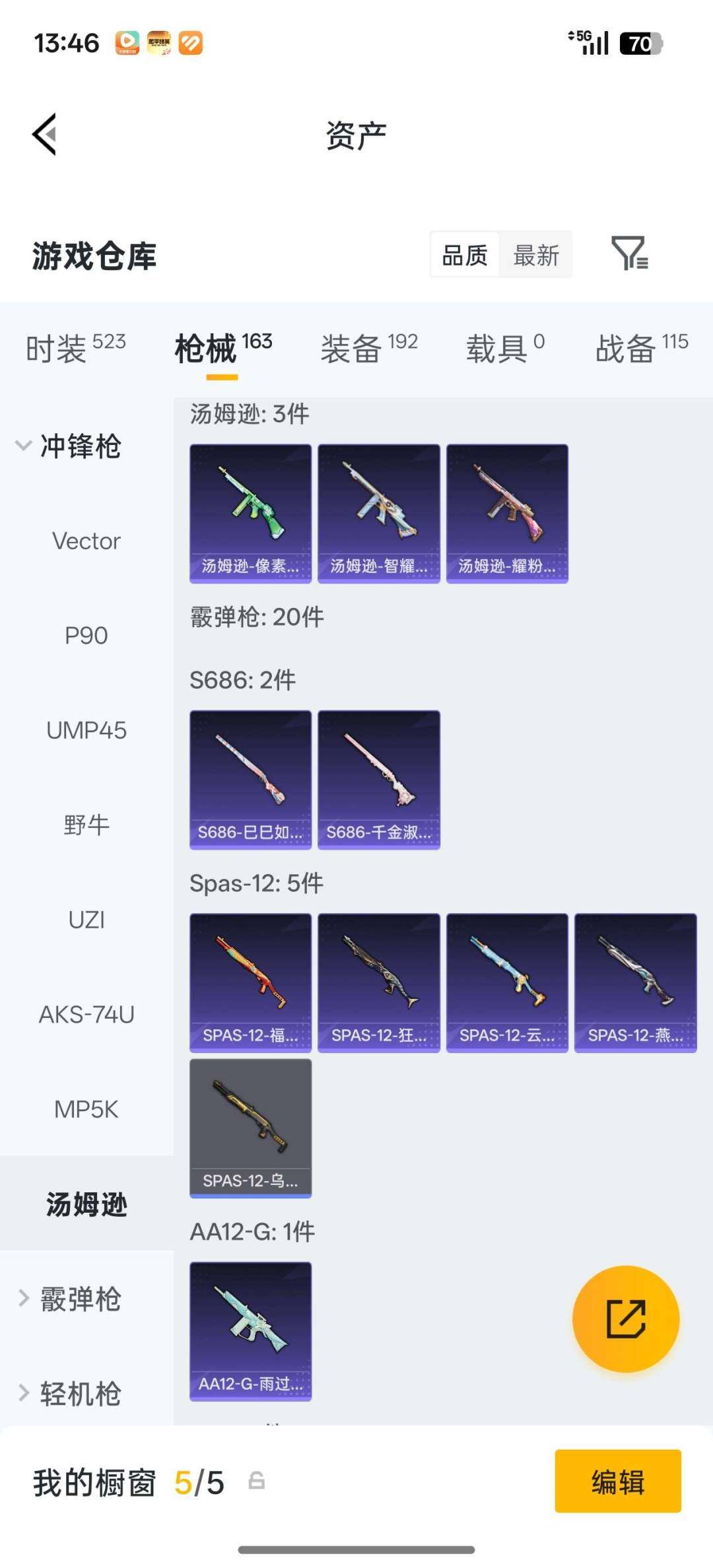Sort warehouse by 品质
The image size is (713, 1568).
tap(465, 256)
